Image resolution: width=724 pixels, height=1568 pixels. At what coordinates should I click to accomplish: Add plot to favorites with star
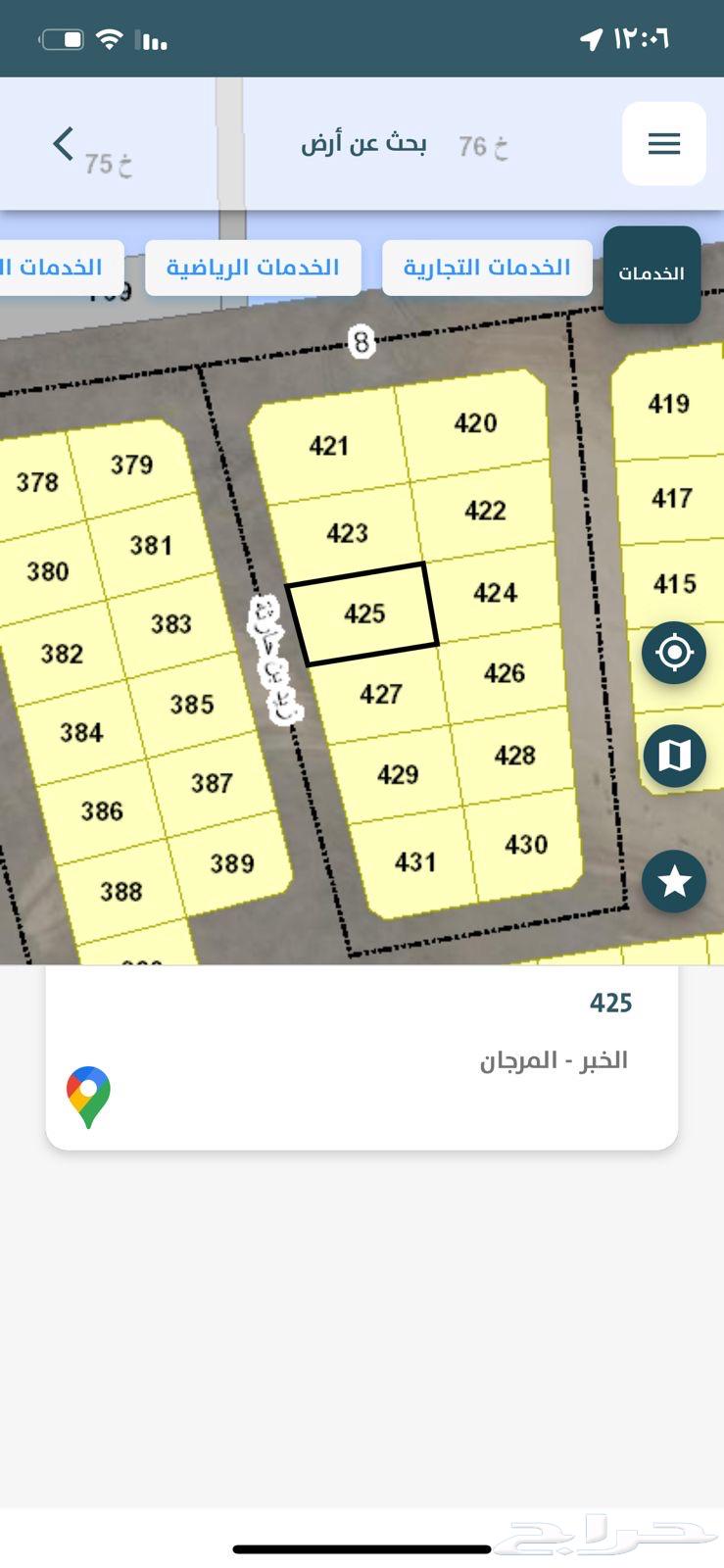click(x=674, y=881)
